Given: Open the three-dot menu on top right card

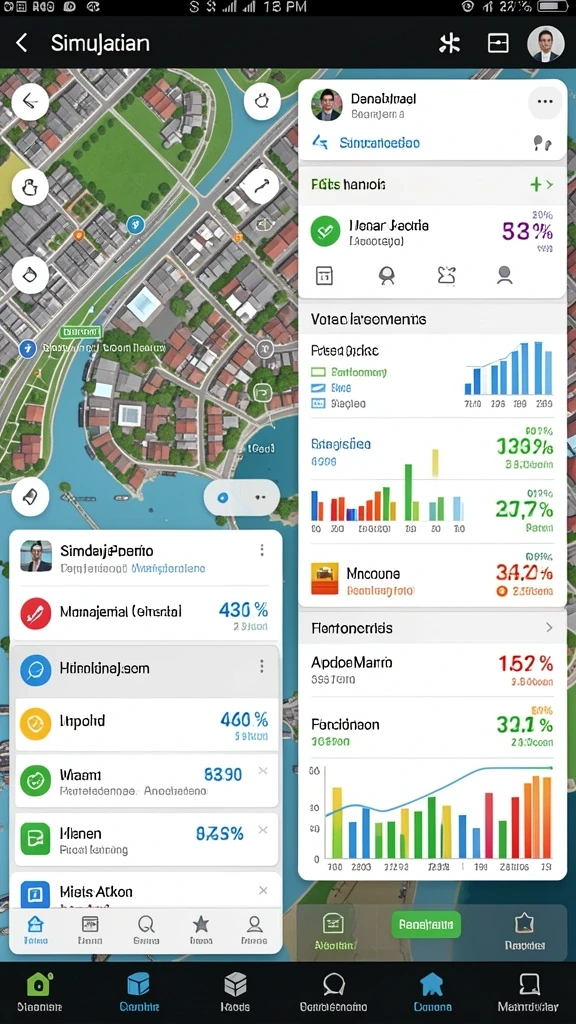Looking at the screenshot, I should [x=545, y=101].
